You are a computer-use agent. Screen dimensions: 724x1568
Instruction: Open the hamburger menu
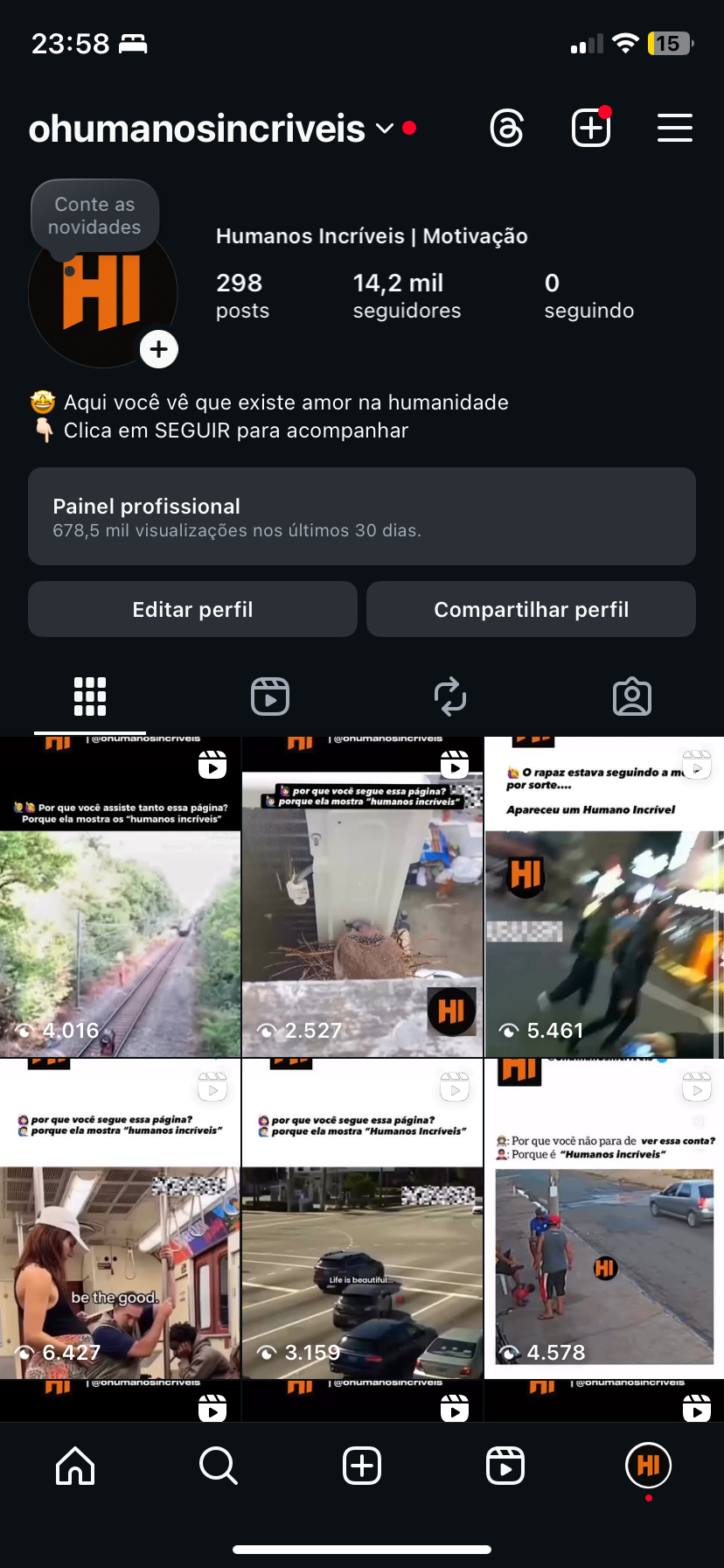point(674,129)
